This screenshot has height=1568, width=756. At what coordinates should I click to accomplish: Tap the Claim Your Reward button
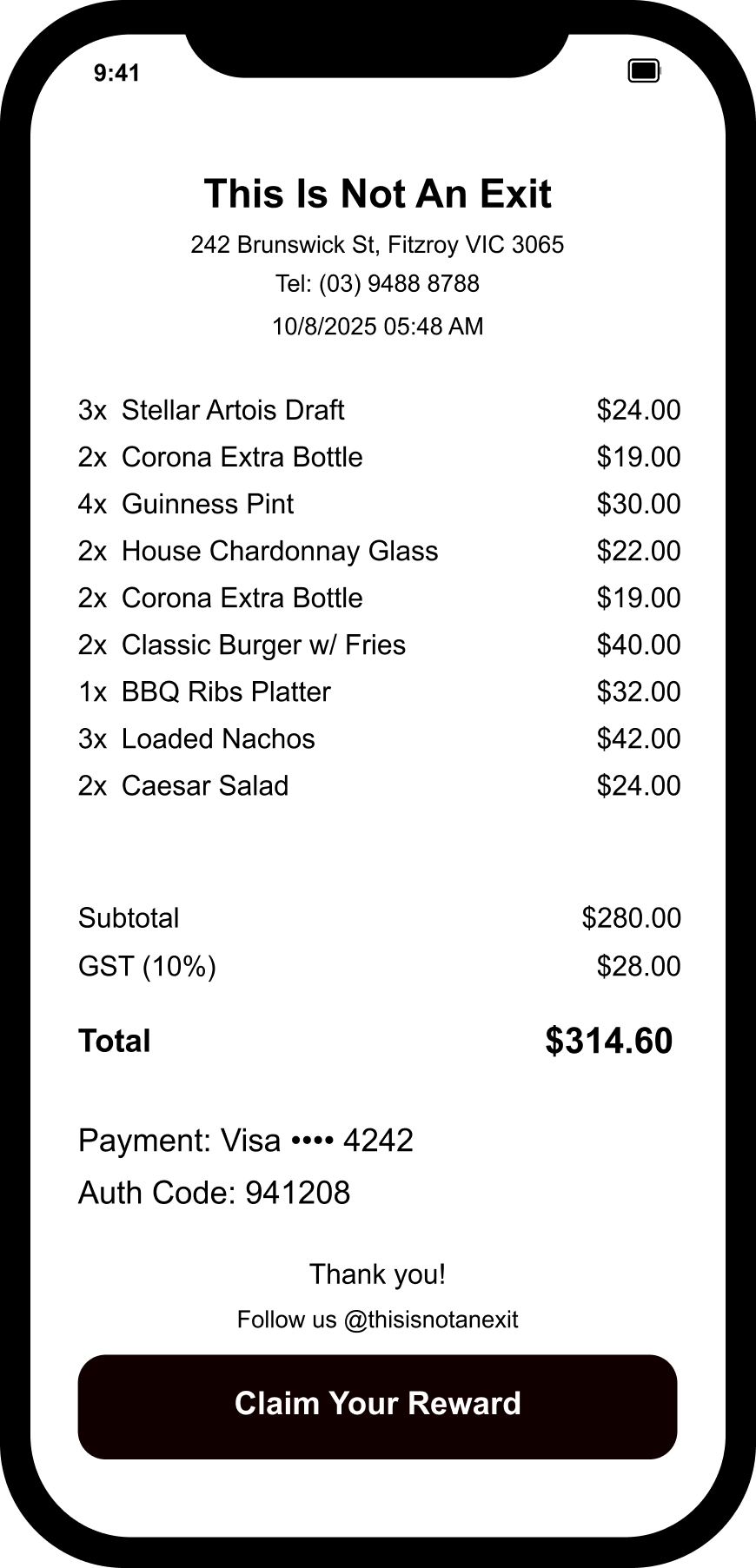377,1406
